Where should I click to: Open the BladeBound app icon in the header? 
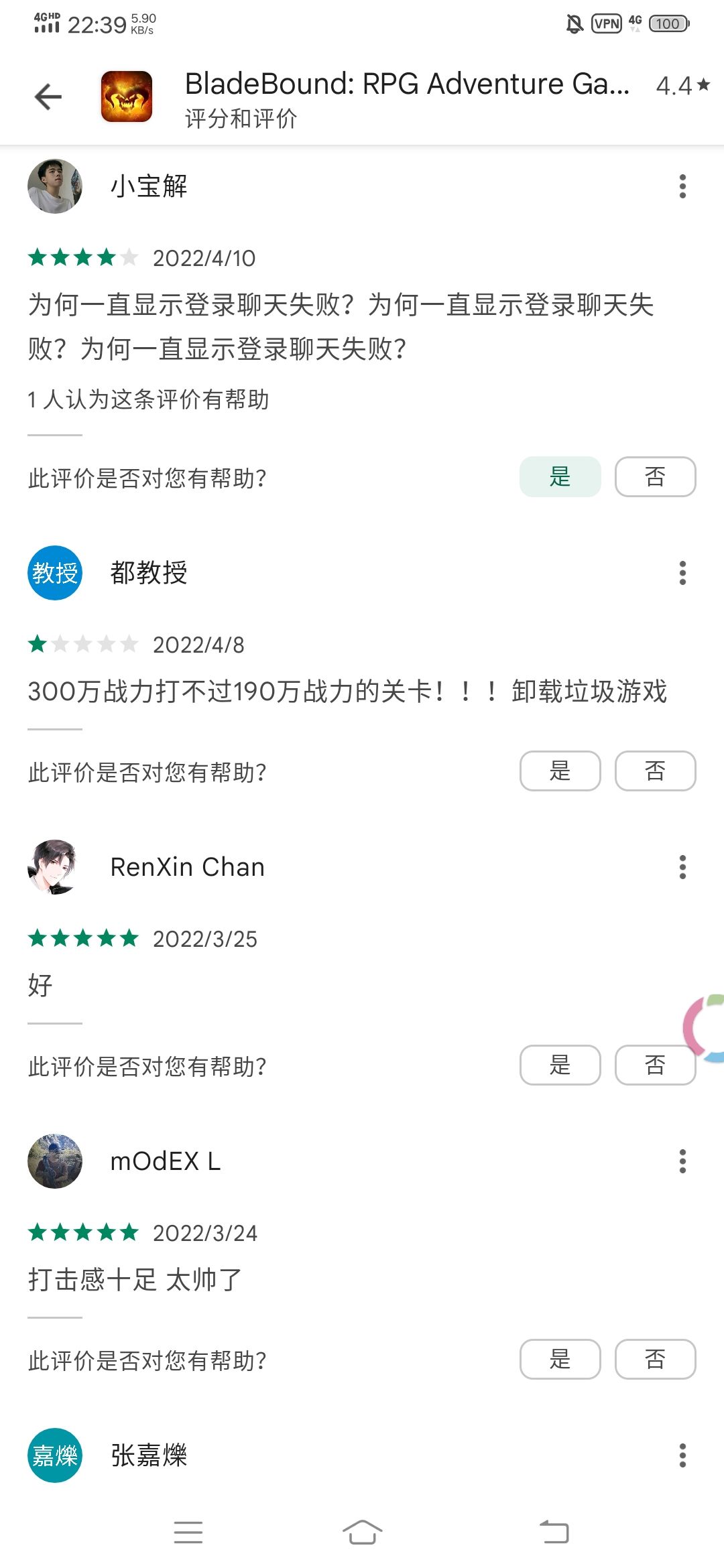coord(127,96)
